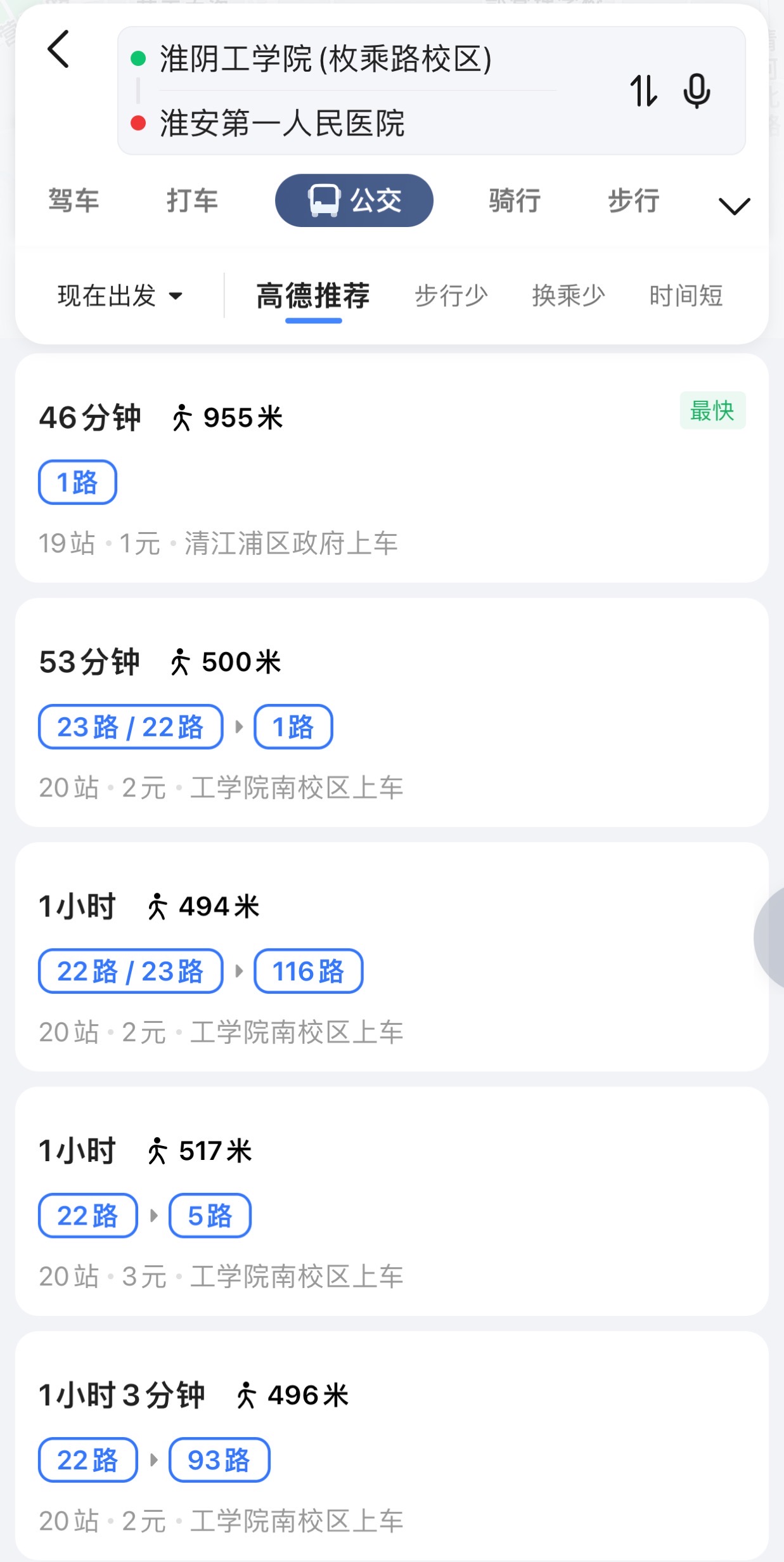The height and width of the screenshot is (1562, 784).
Task: Open the 22路 to 5路 route
Action: 392,1201
